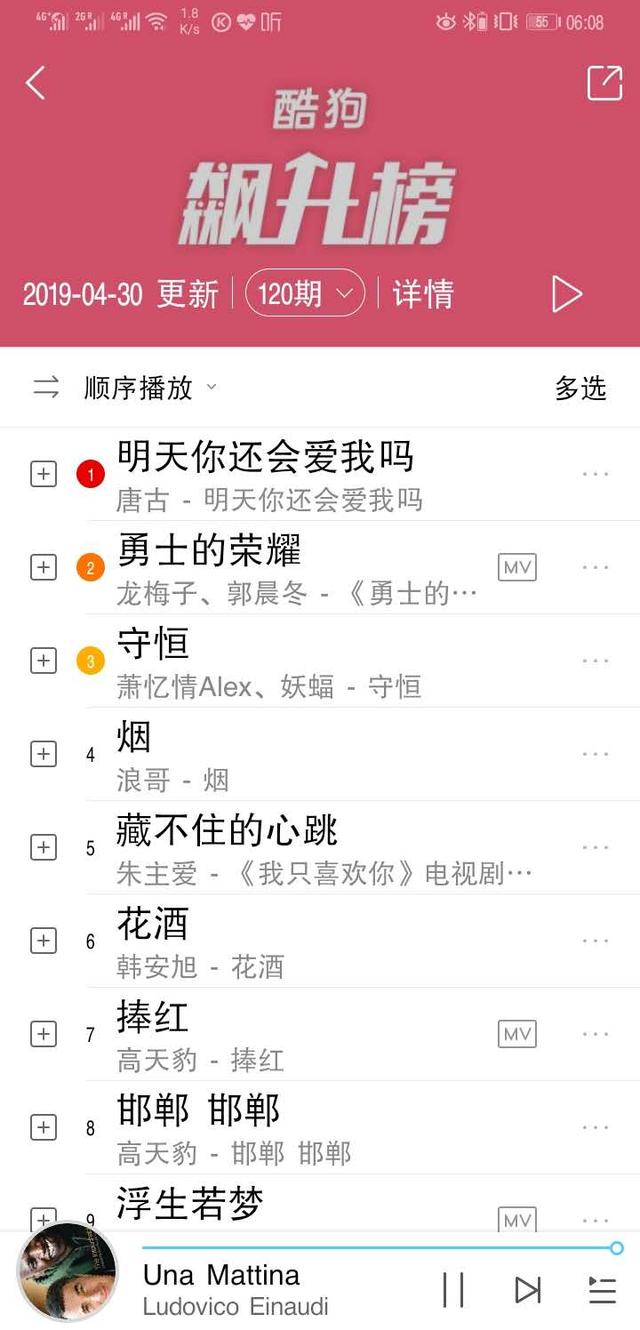Screen dimensions: 640x1330
Task: Open more options for 守恒
Action: click(x=595, y=660)
